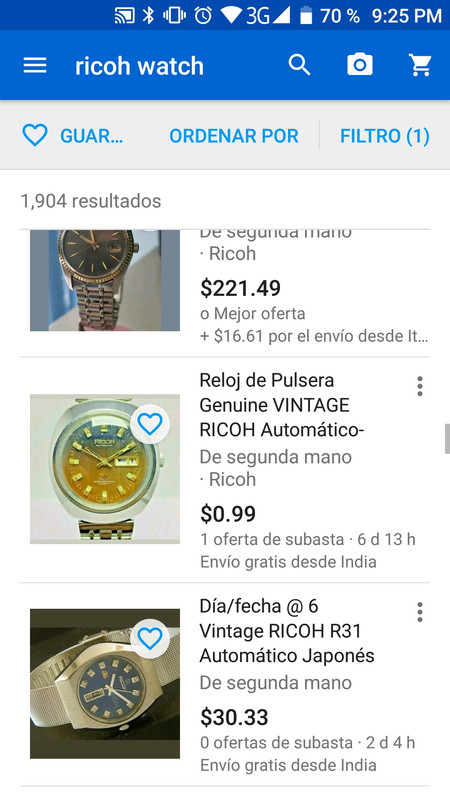Tap the search magnifier icon
Screen dimensions: 450x800
click(x=299, y=65)
